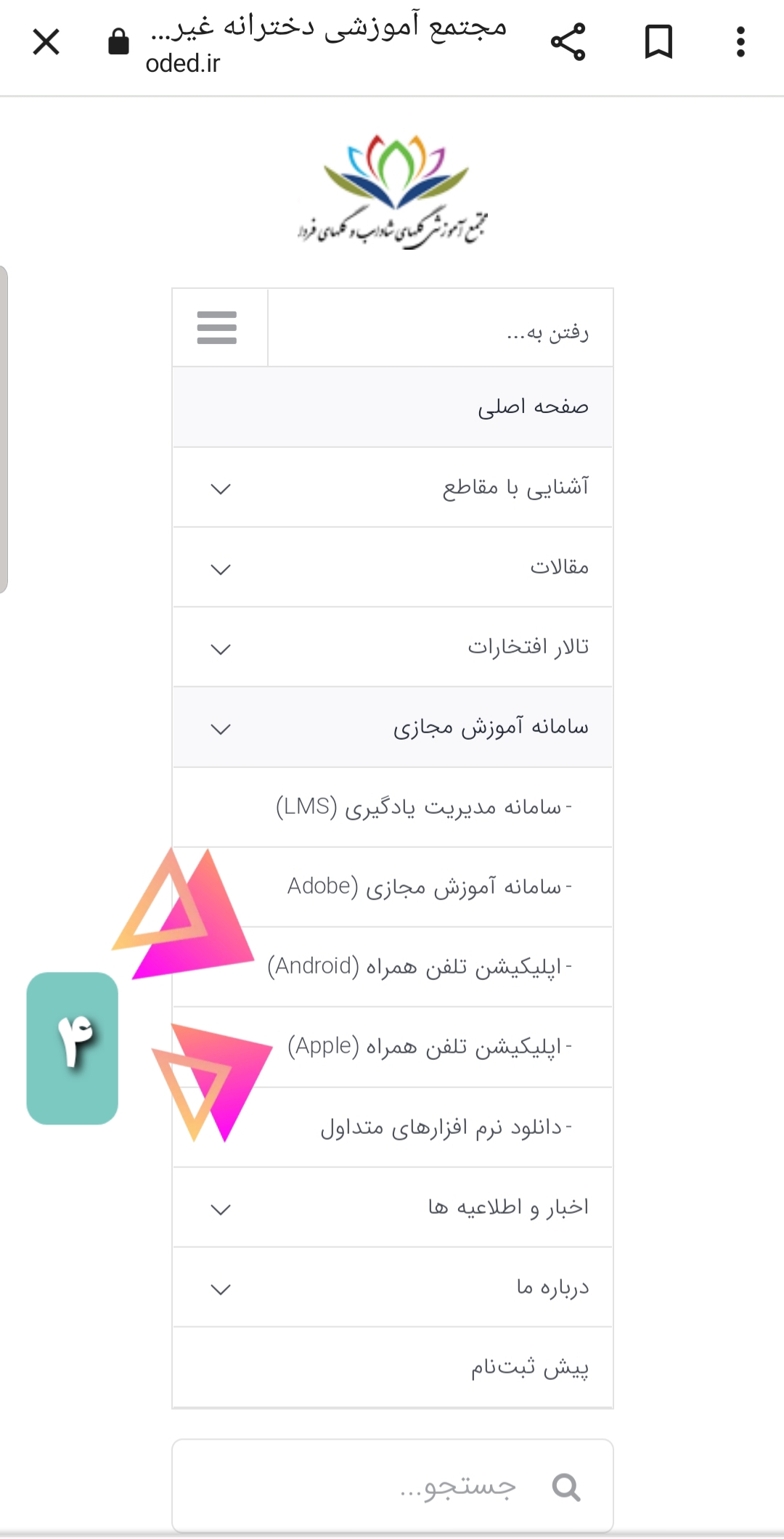Expand the مقالات submenu
Viewport: 784px width, 1539px height.
pos(221,568)
